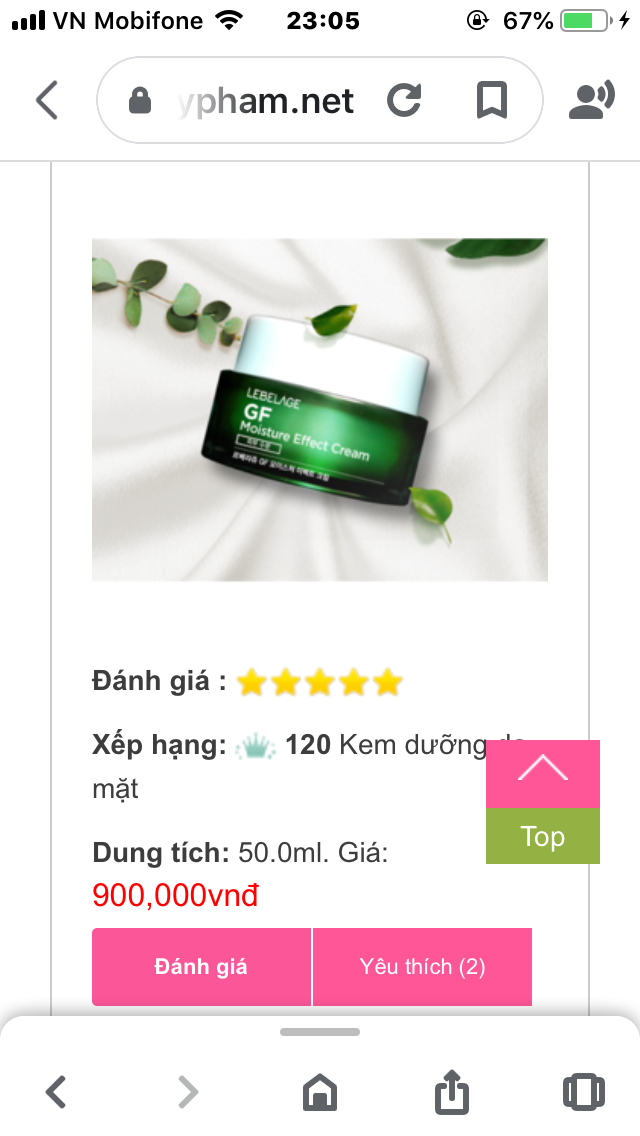Open the Lebelage GF Moisture Cream image
640x1136 pixels.
(320, 409)
